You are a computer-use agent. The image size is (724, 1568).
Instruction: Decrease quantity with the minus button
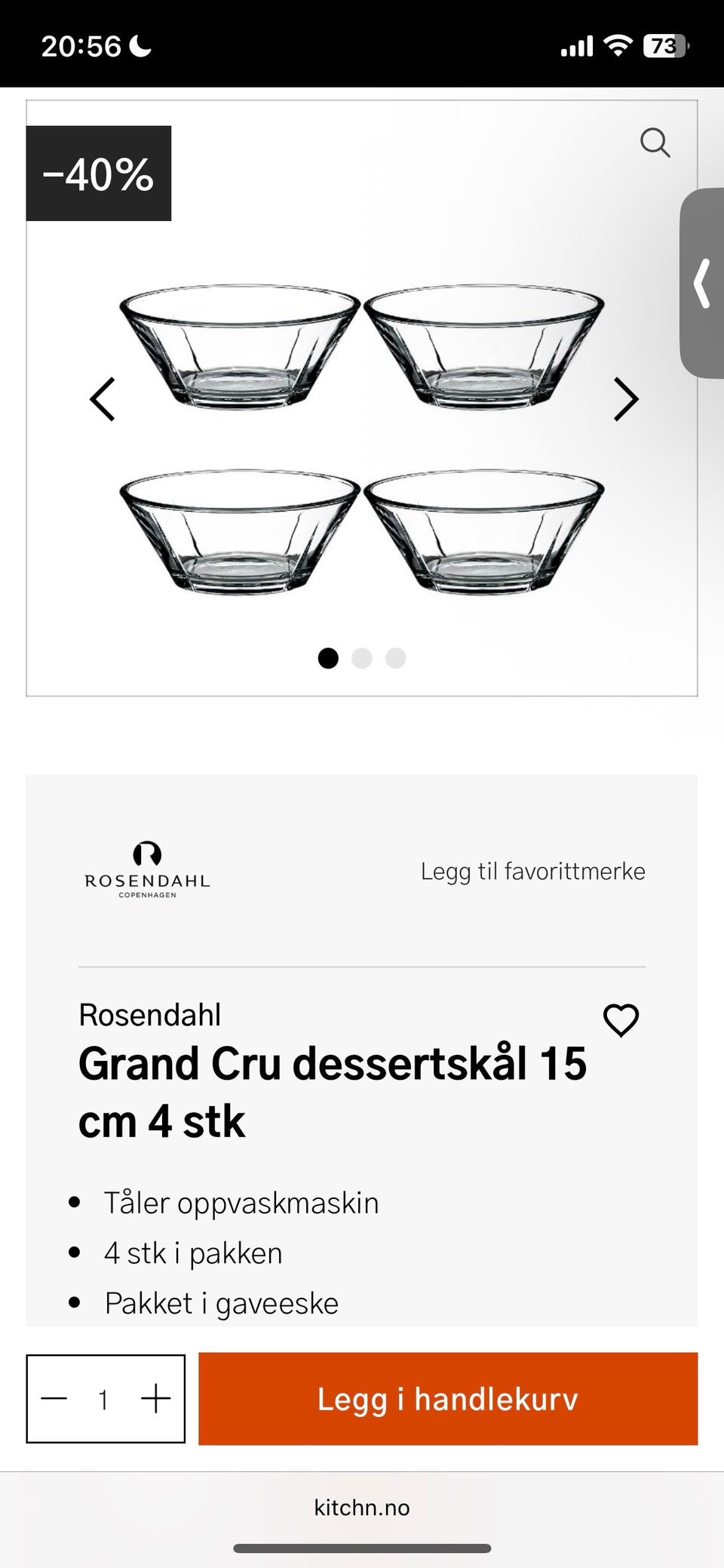point(54,1399)
